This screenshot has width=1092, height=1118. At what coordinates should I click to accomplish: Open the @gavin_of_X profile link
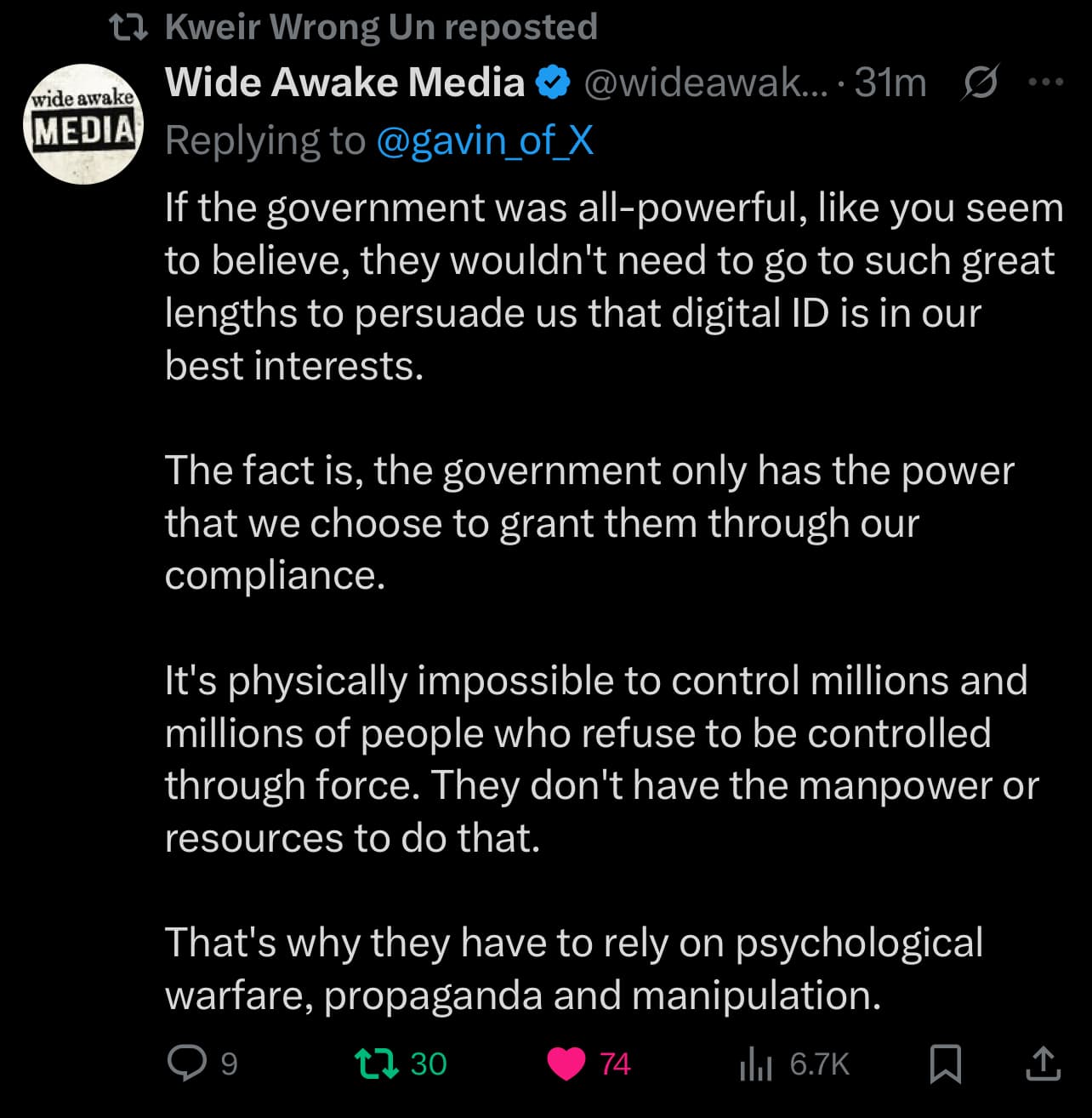pyautogui.click(x=484, y=140)
